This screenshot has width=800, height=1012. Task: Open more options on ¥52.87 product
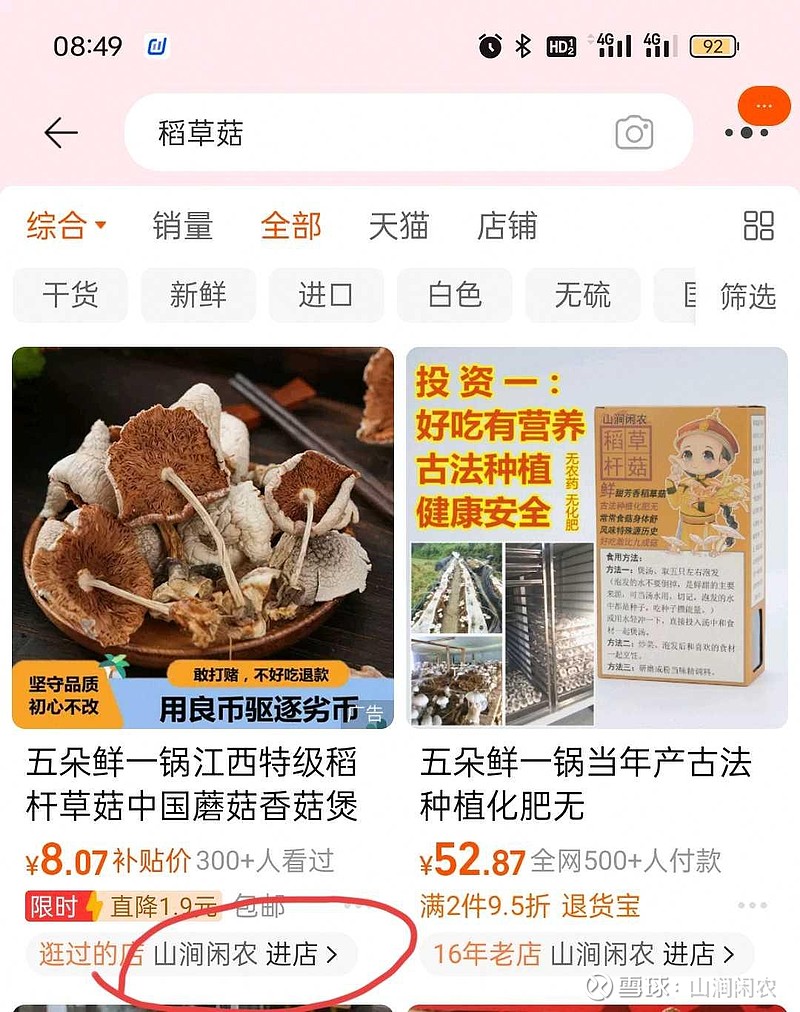click(x=752, y=905)
